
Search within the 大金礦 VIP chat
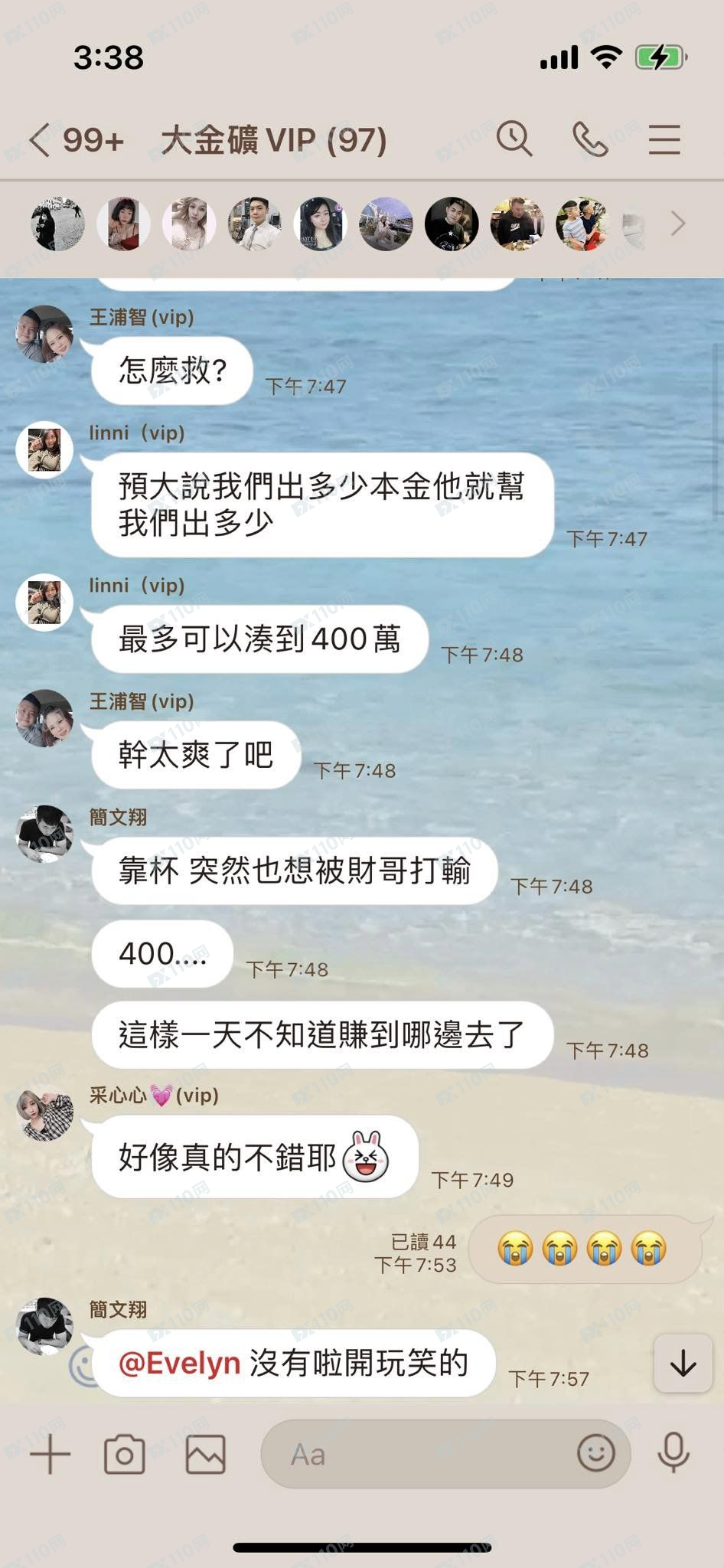514,139
